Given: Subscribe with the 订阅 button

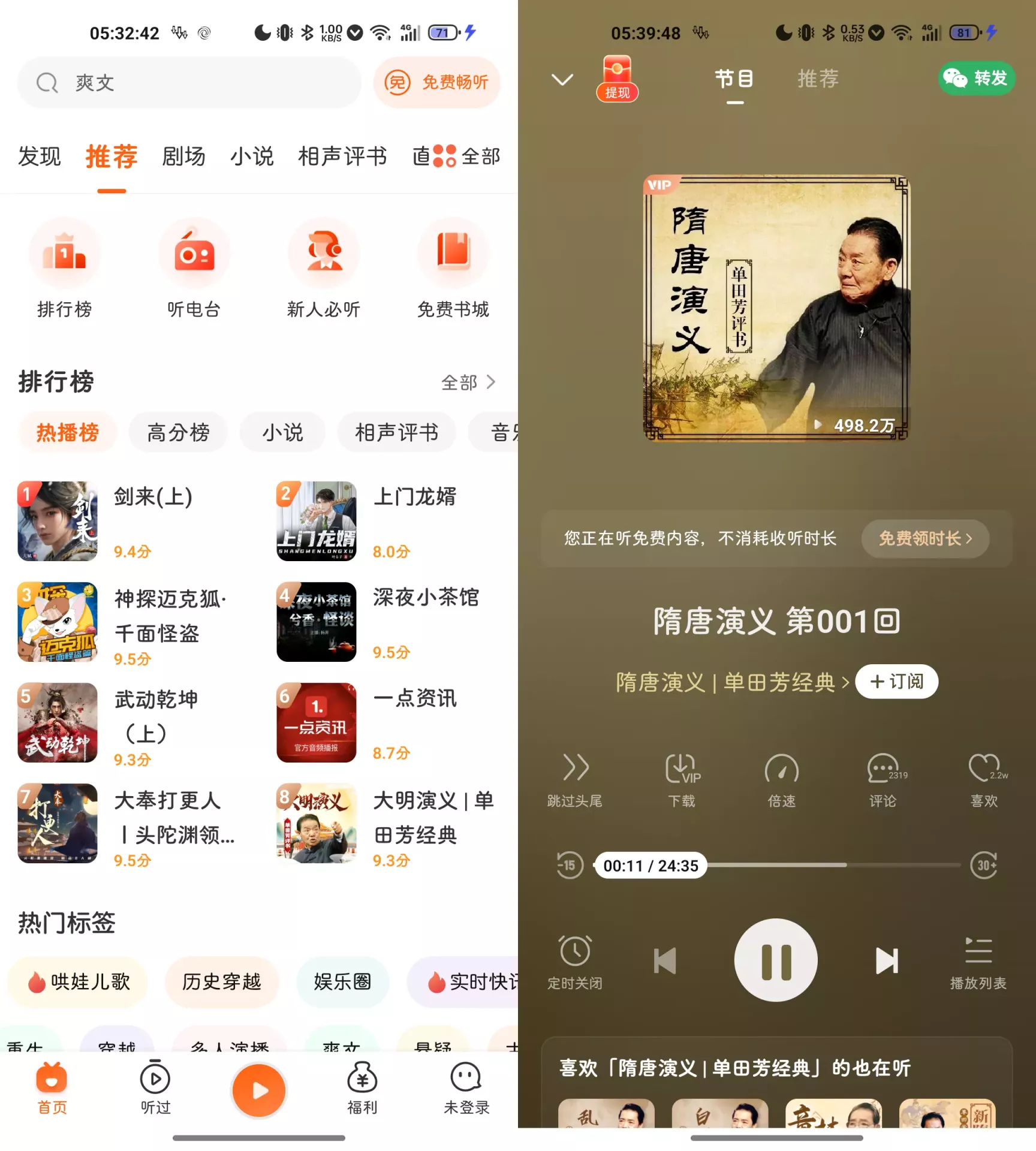Looking at the screenshot, I should click(x=896, y=682).
